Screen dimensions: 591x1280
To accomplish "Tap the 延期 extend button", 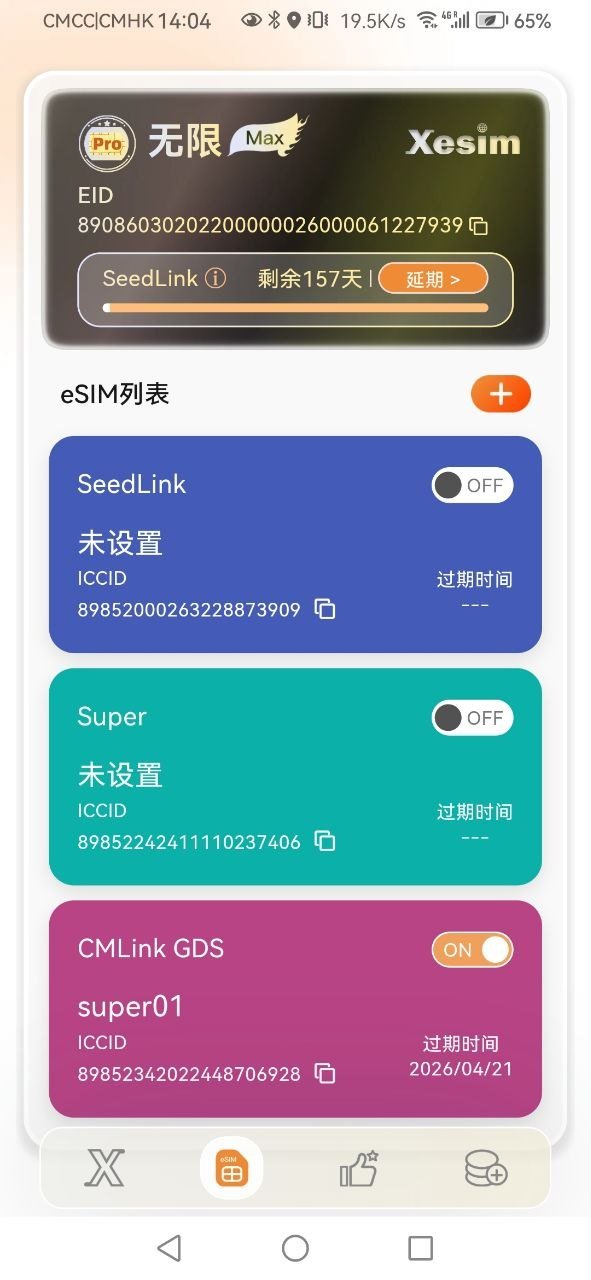I will click(x=433, y=279).
